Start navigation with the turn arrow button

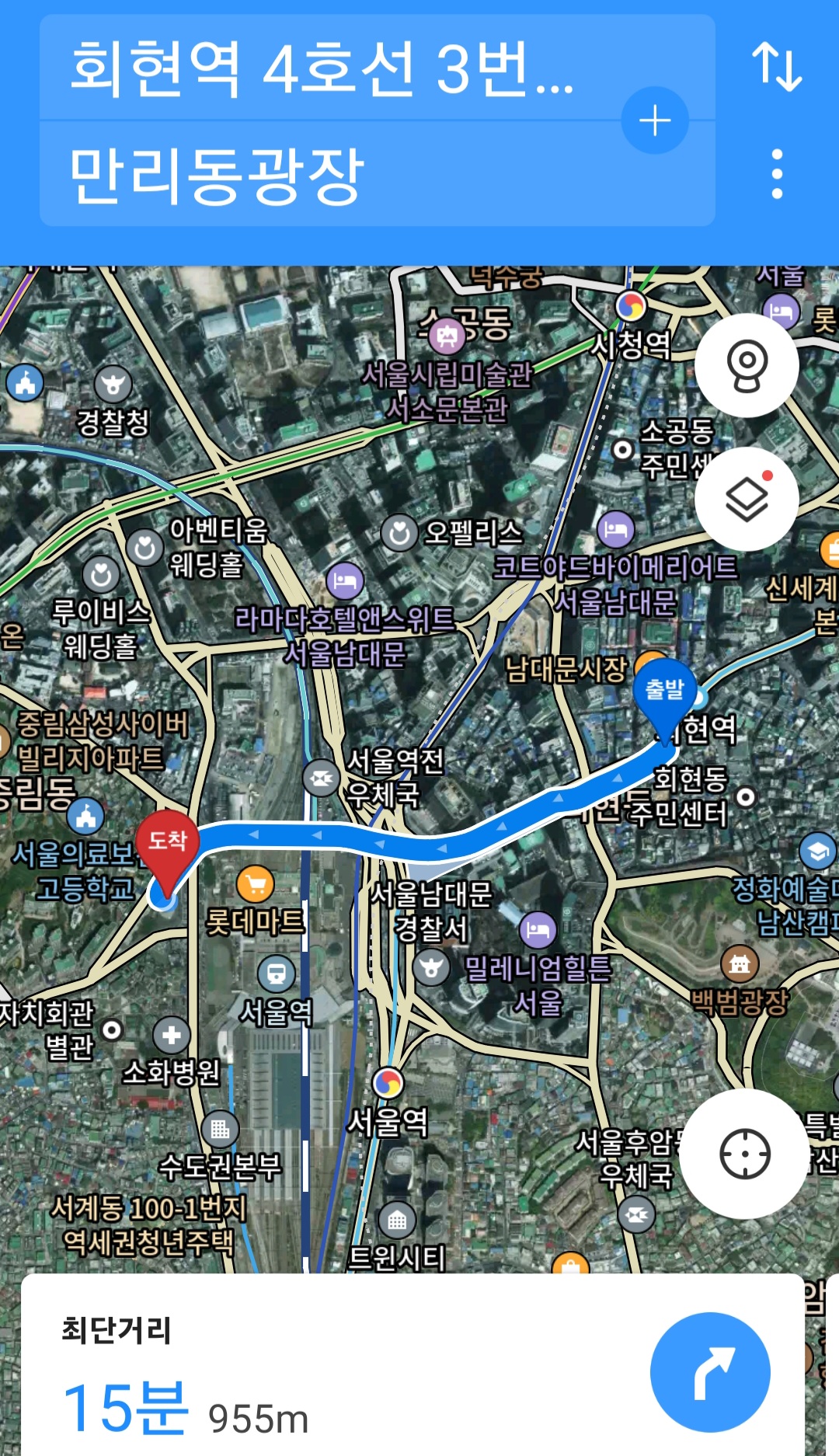[x=710, y=1372]
